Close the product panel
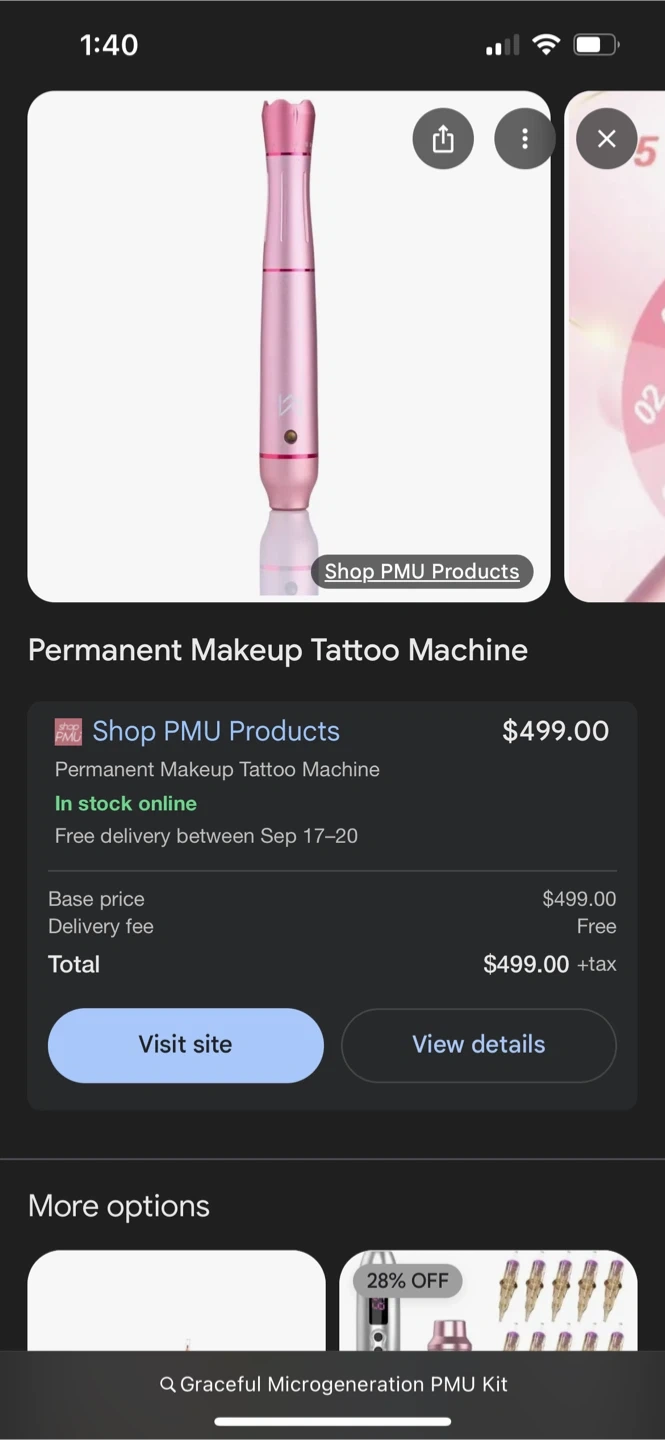Image resolution: width=665 pixels, height=1440 pixels. [607, 139]
